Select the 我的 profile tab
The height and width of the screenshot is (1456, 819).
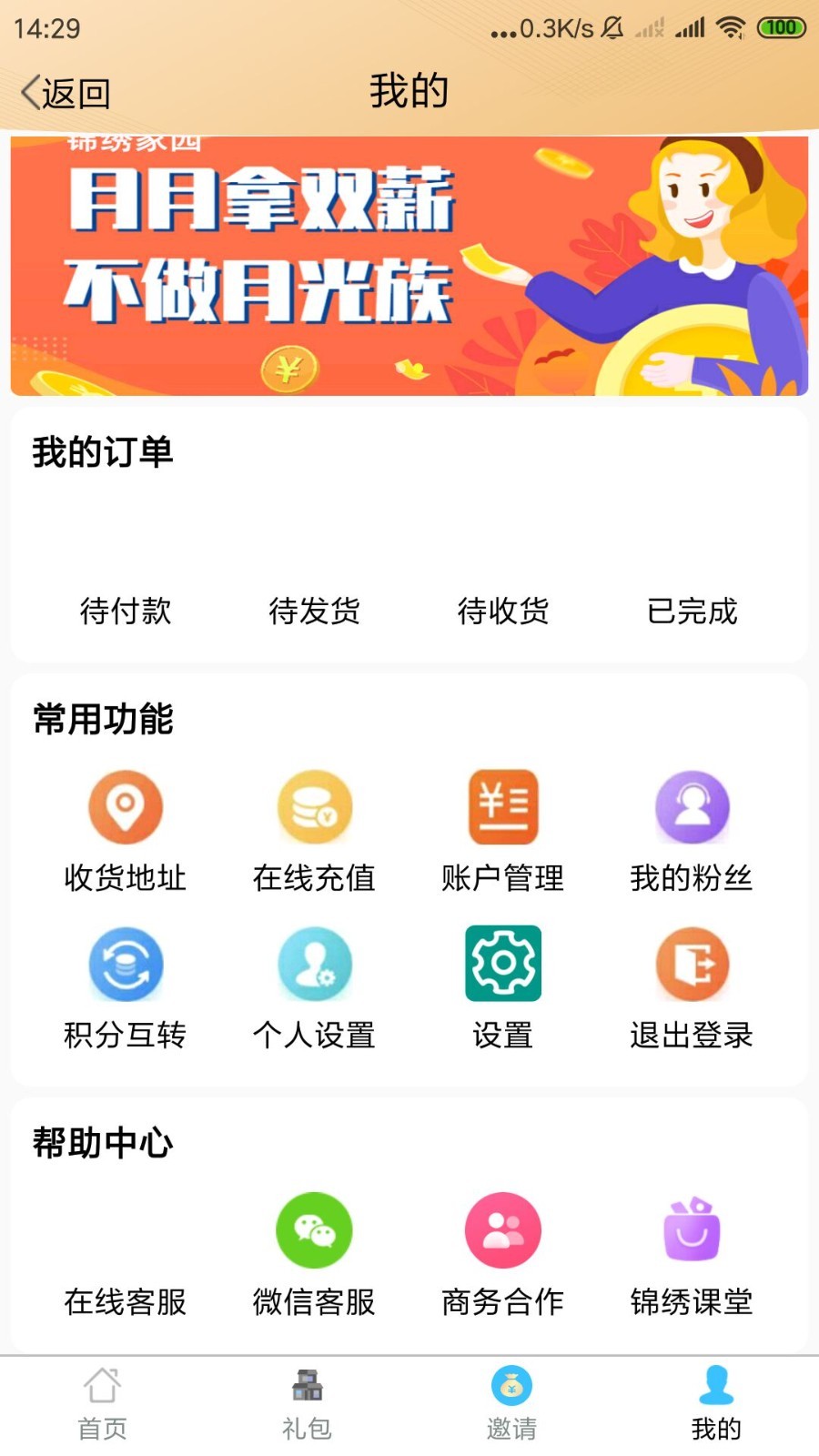click(x=716, y=1401)
